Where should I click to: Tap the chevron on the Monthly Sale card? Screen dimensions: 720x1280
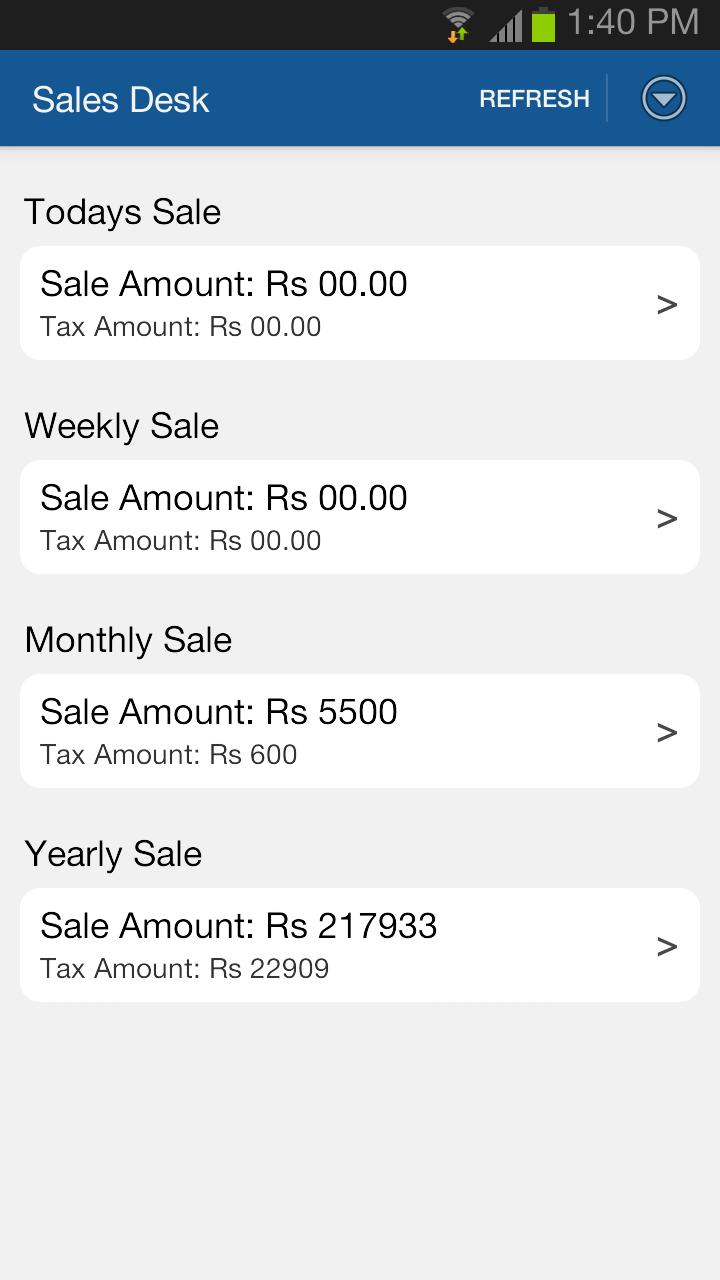click(x=666, y=731)
